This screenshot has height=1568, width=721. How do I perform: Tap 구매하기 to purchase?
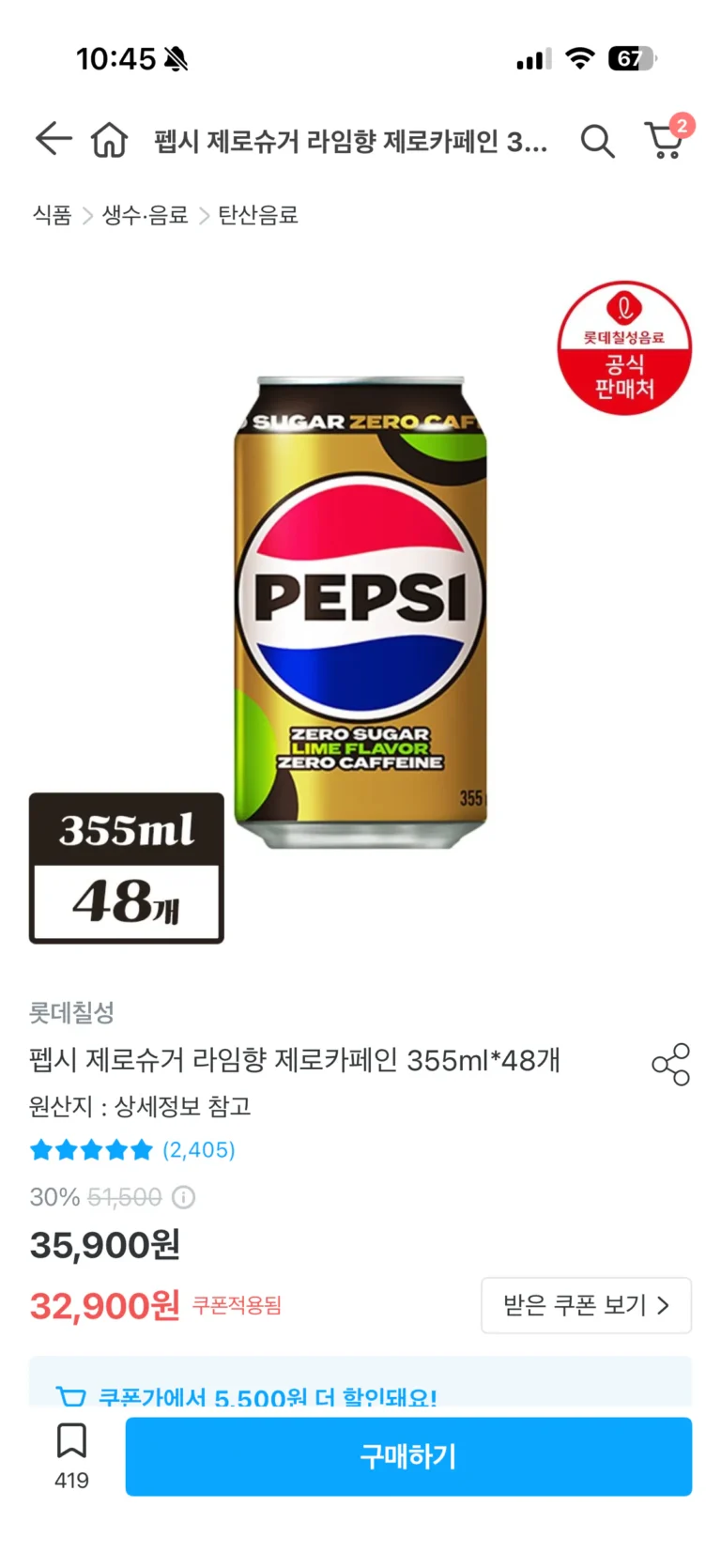coord(408,1456)
